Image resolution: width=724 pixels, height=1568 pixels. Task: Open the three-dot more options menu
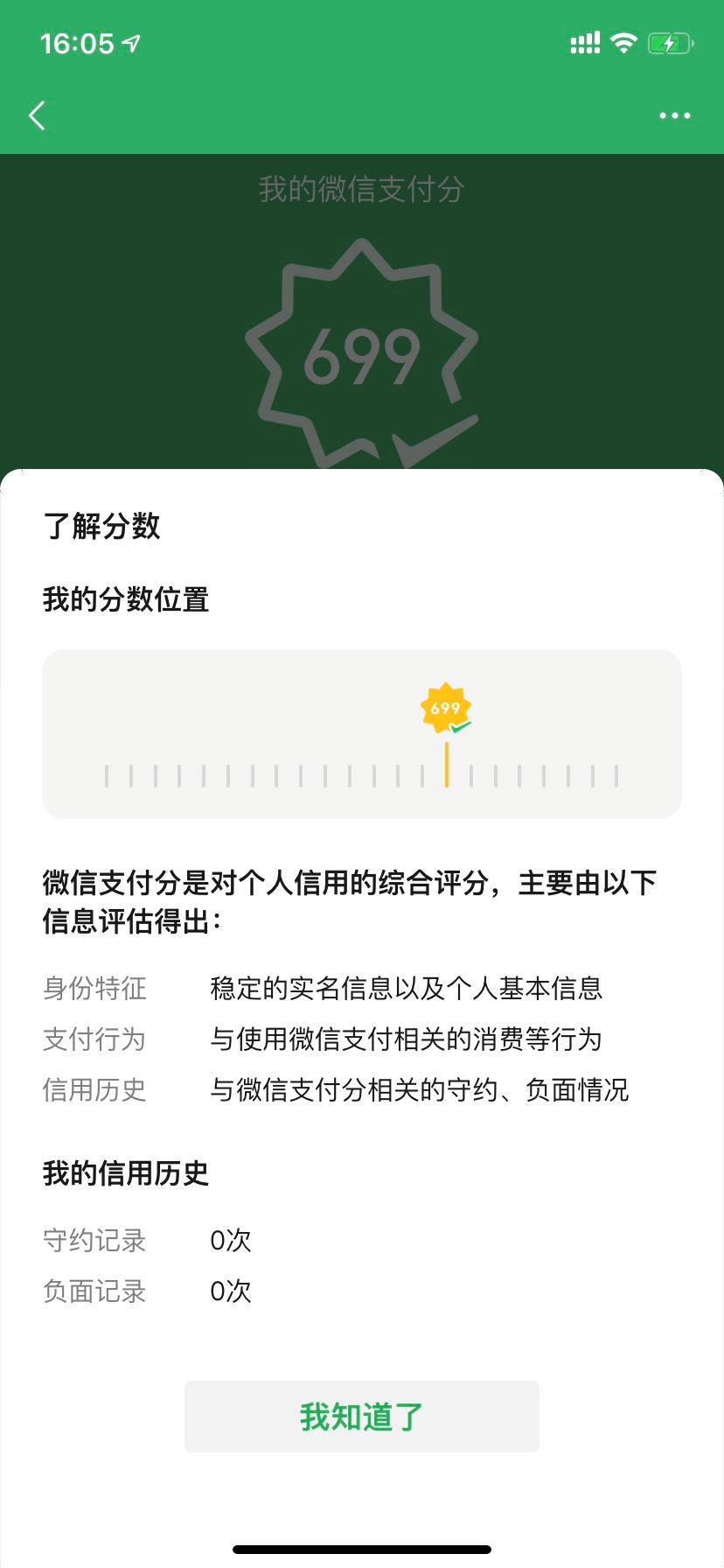pos(674,115)
